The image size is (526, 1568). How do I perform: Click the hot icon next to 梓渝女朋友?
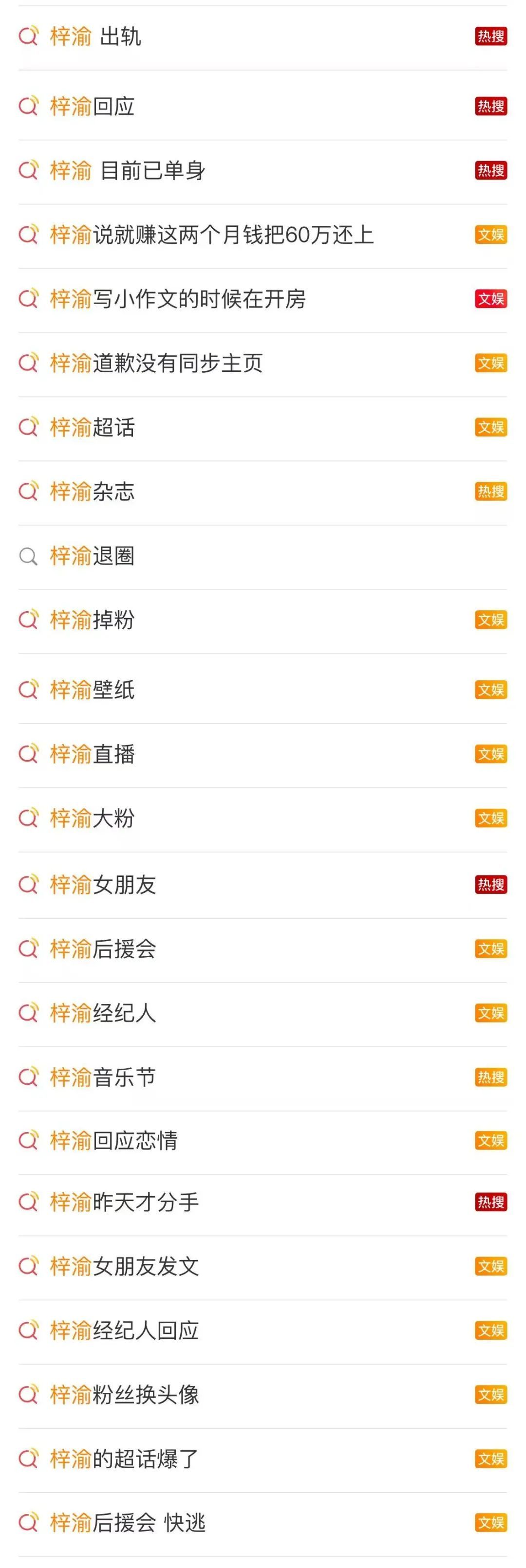(x=29, y=883)
